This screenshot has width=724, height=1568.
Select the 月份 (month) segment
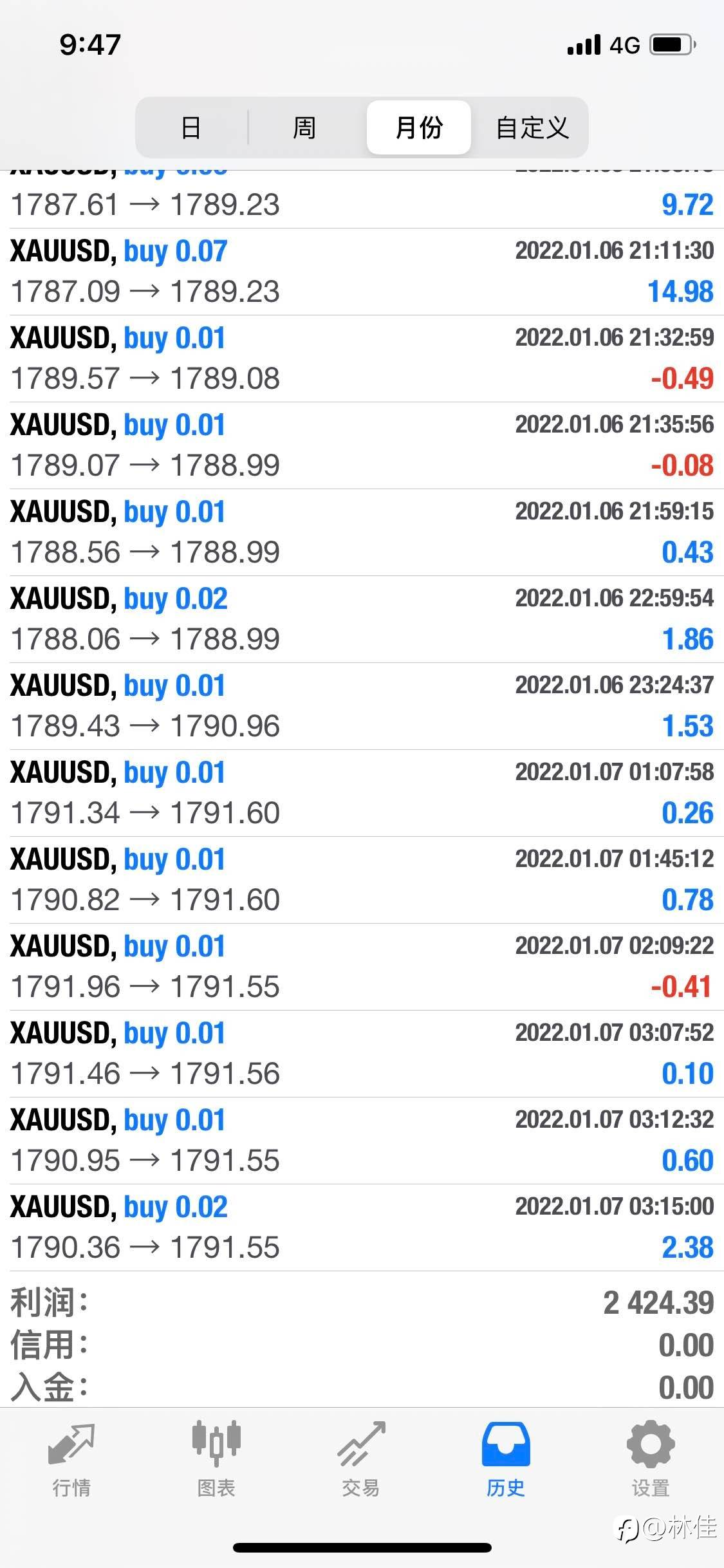419,127
